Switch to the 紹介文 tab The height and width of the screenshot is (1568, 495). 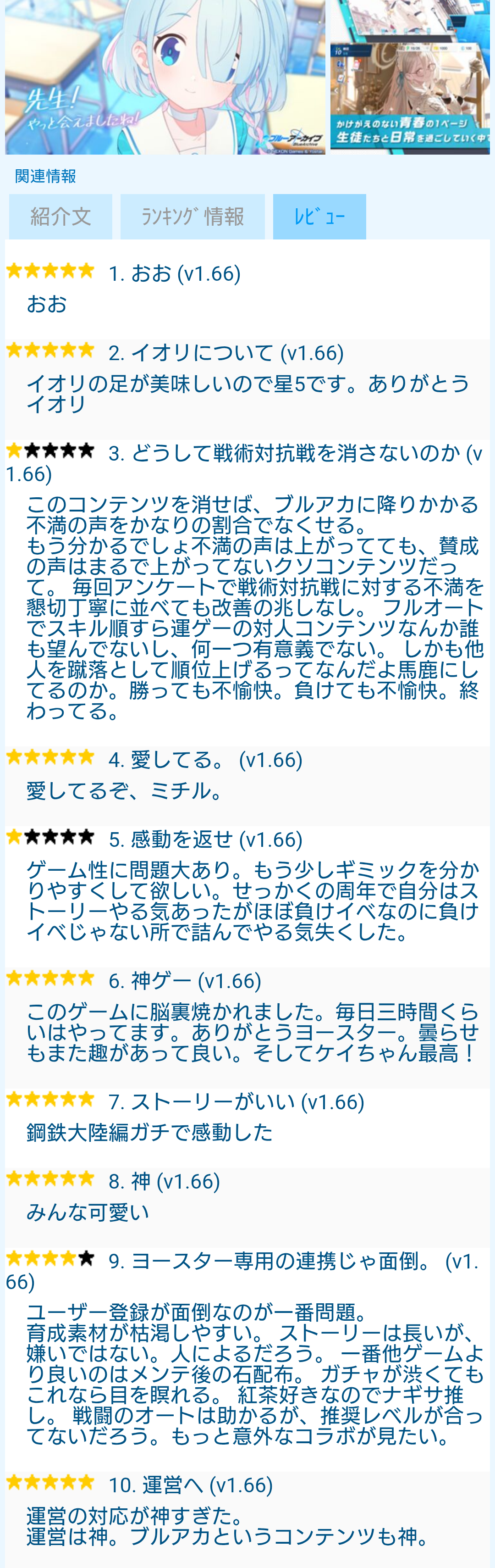tap(60, 217)
